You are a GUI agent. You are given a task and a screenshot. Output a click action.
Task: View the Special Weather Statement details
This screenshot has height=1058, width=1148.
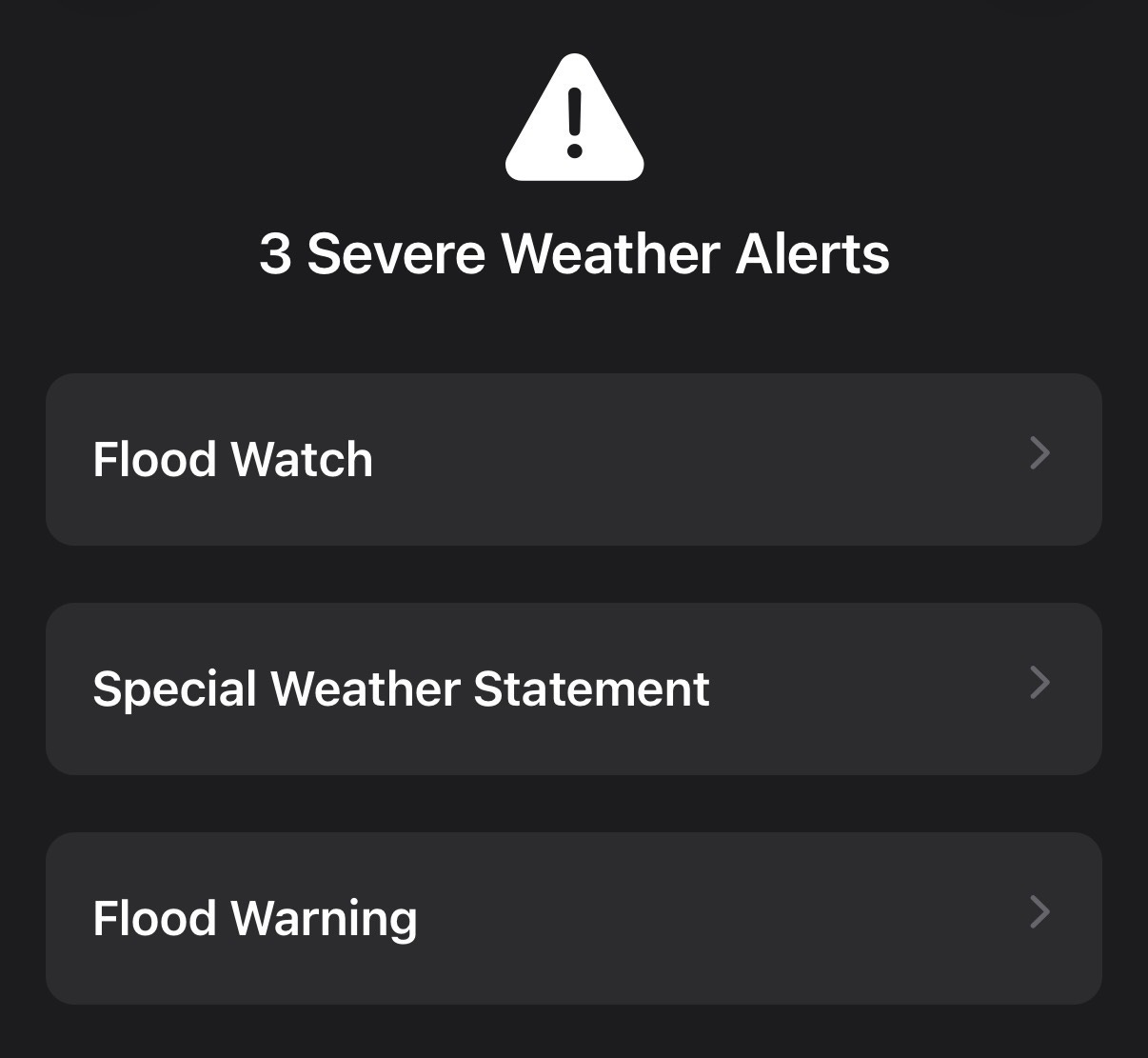[x=573, y=689]
